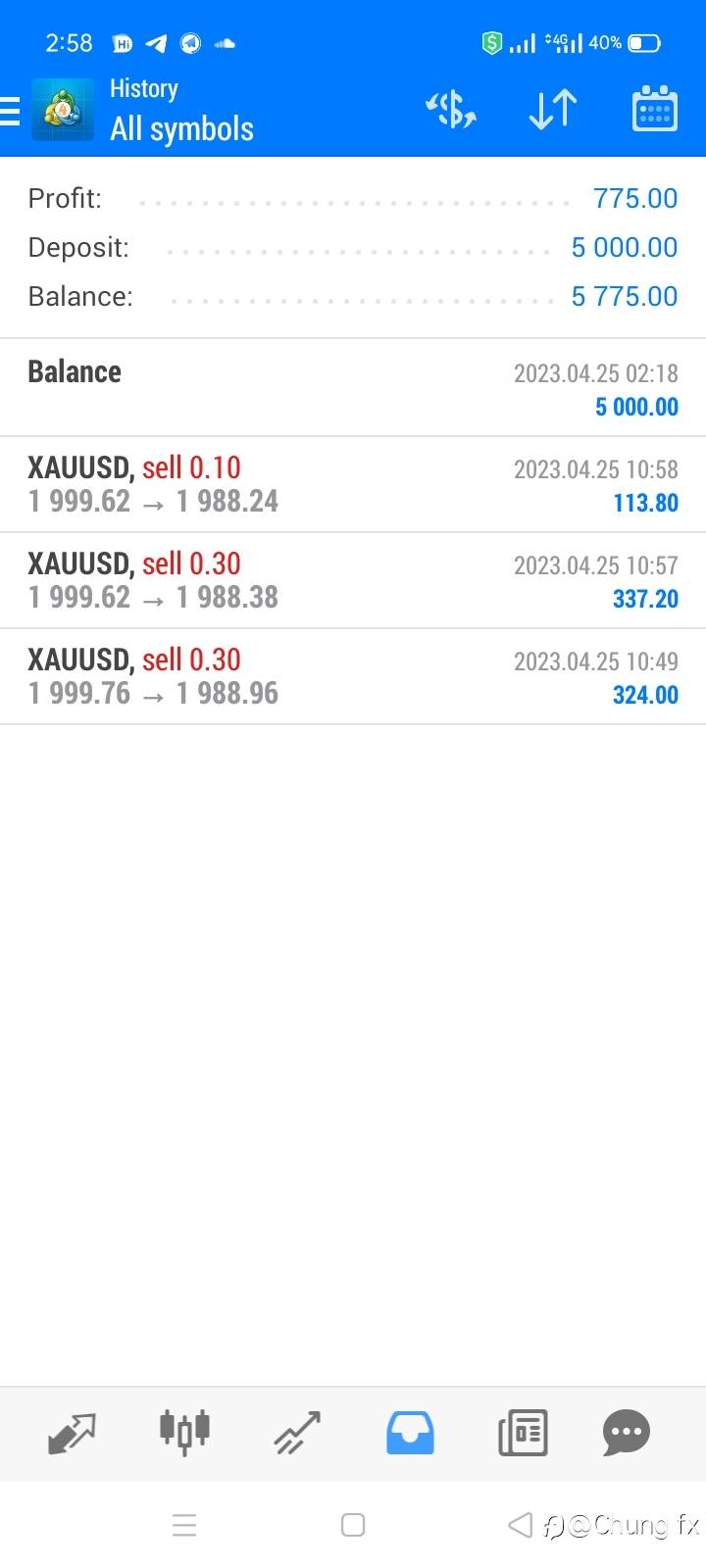Screen dimensions: 706x1568
Task: Go to the Android home screen
Action: coord(353,1525)
